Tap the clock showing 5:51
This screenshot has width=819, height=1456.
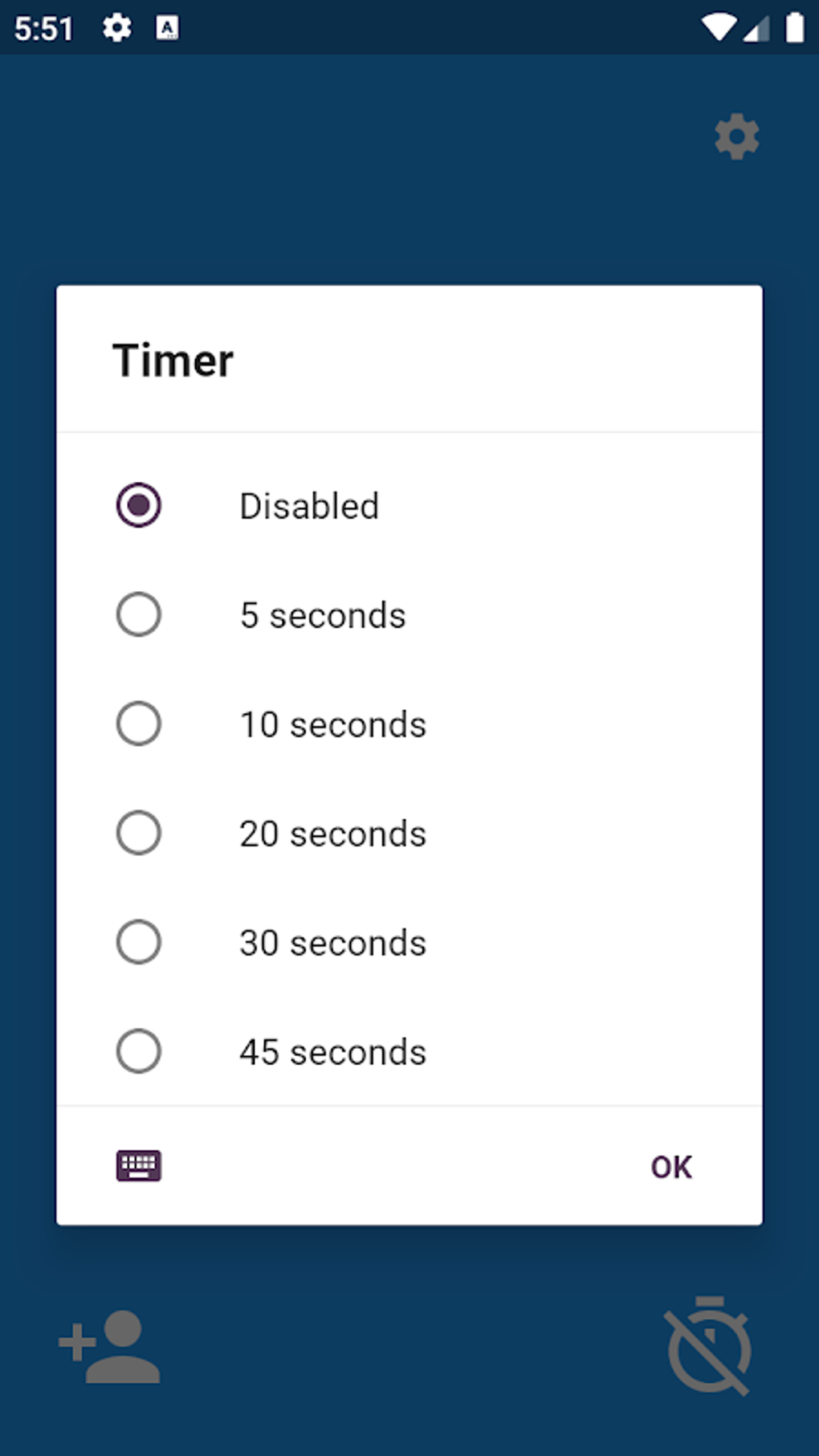[x=44, y=28]
